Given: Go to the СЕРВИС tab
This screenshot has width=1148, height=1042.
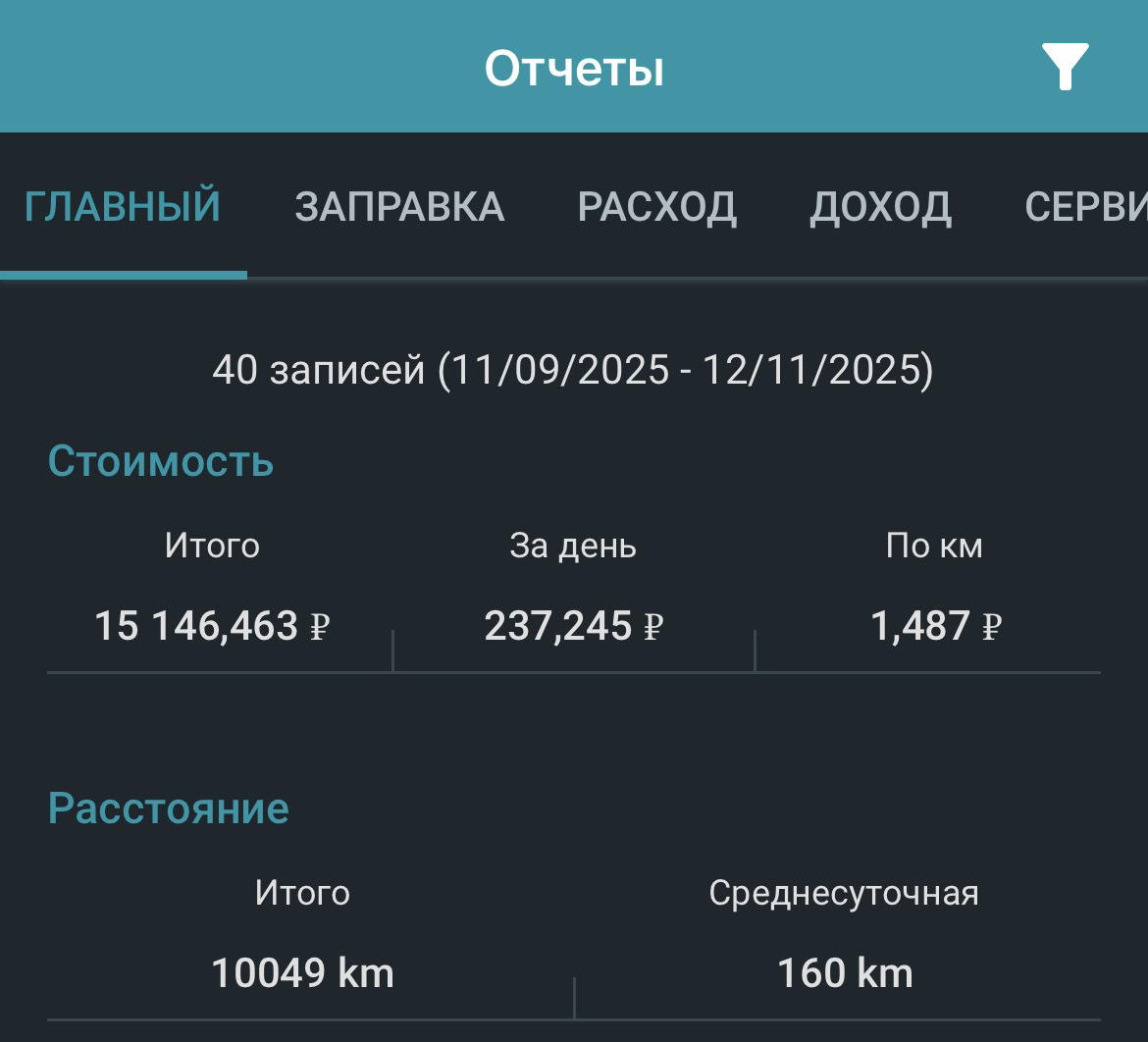Looking at the screenshot, I should pos(1085,207).
